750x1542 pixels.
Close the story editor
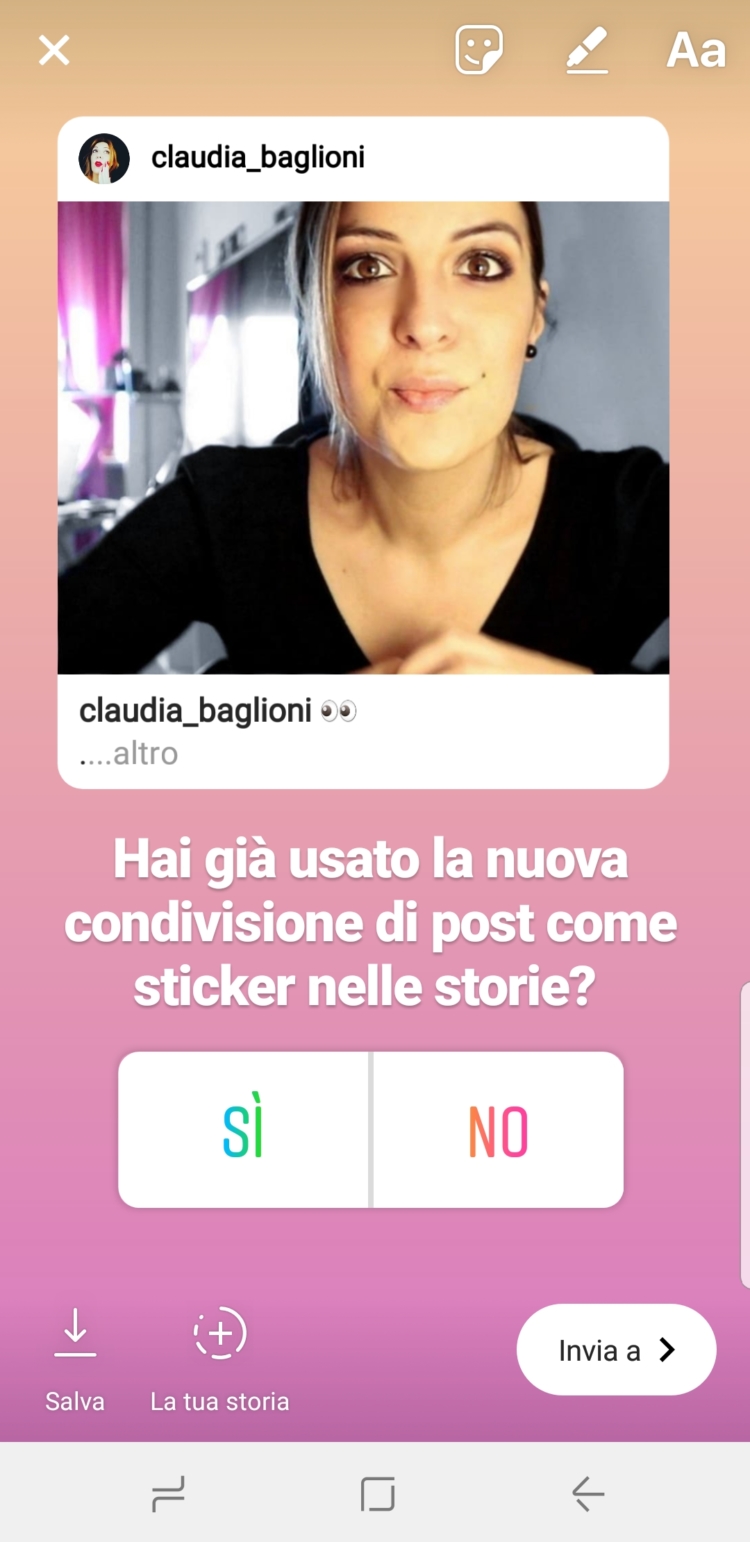click(x=54, y=50)
